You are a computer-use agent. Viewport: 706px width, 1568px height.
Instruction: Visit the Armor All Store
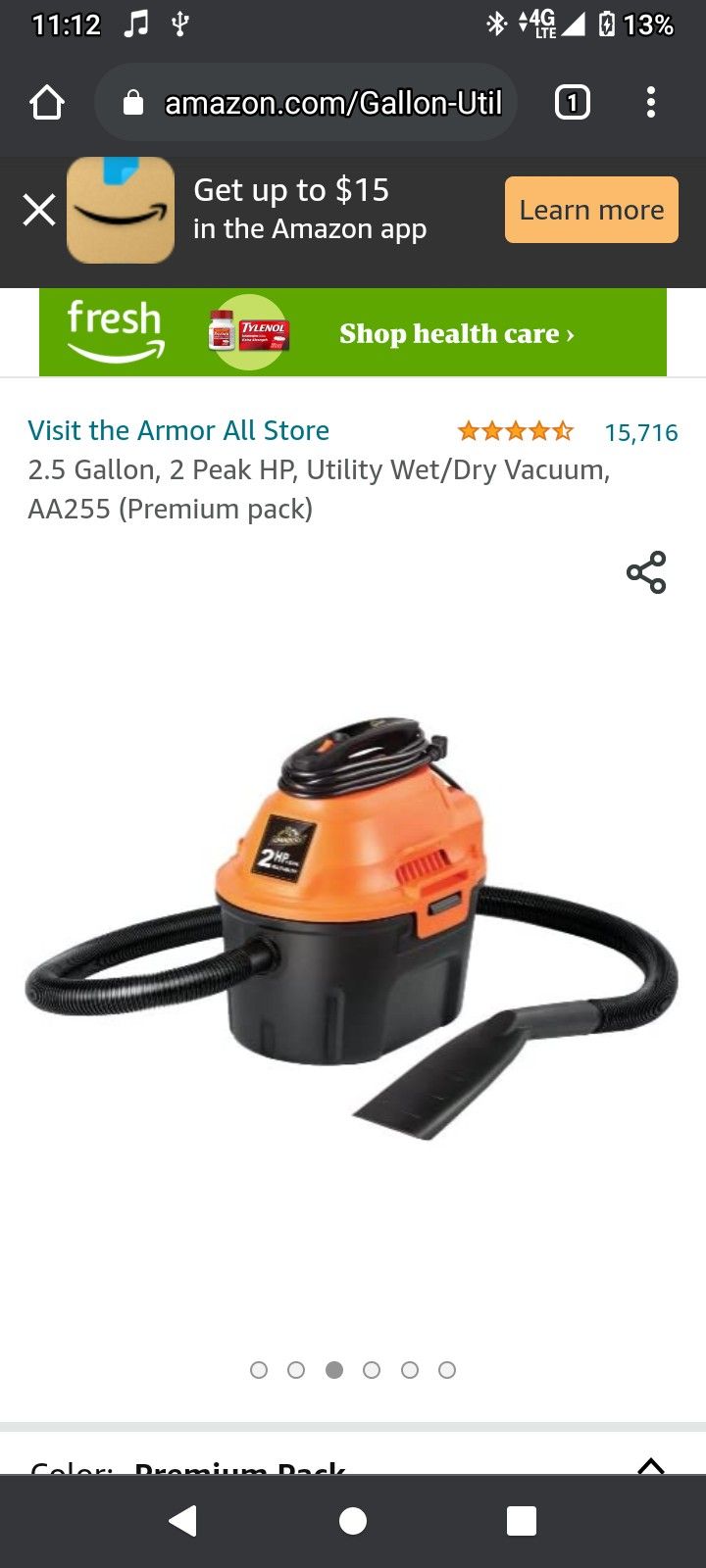coord(178,430)
